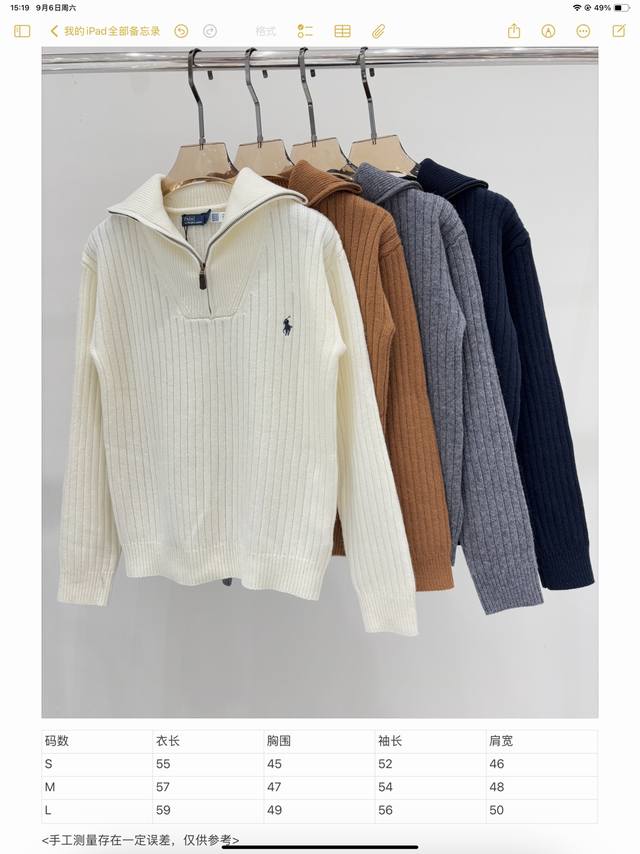Open the sweater photo in the note
Screen dimensions: 640x854
point(320,380)
